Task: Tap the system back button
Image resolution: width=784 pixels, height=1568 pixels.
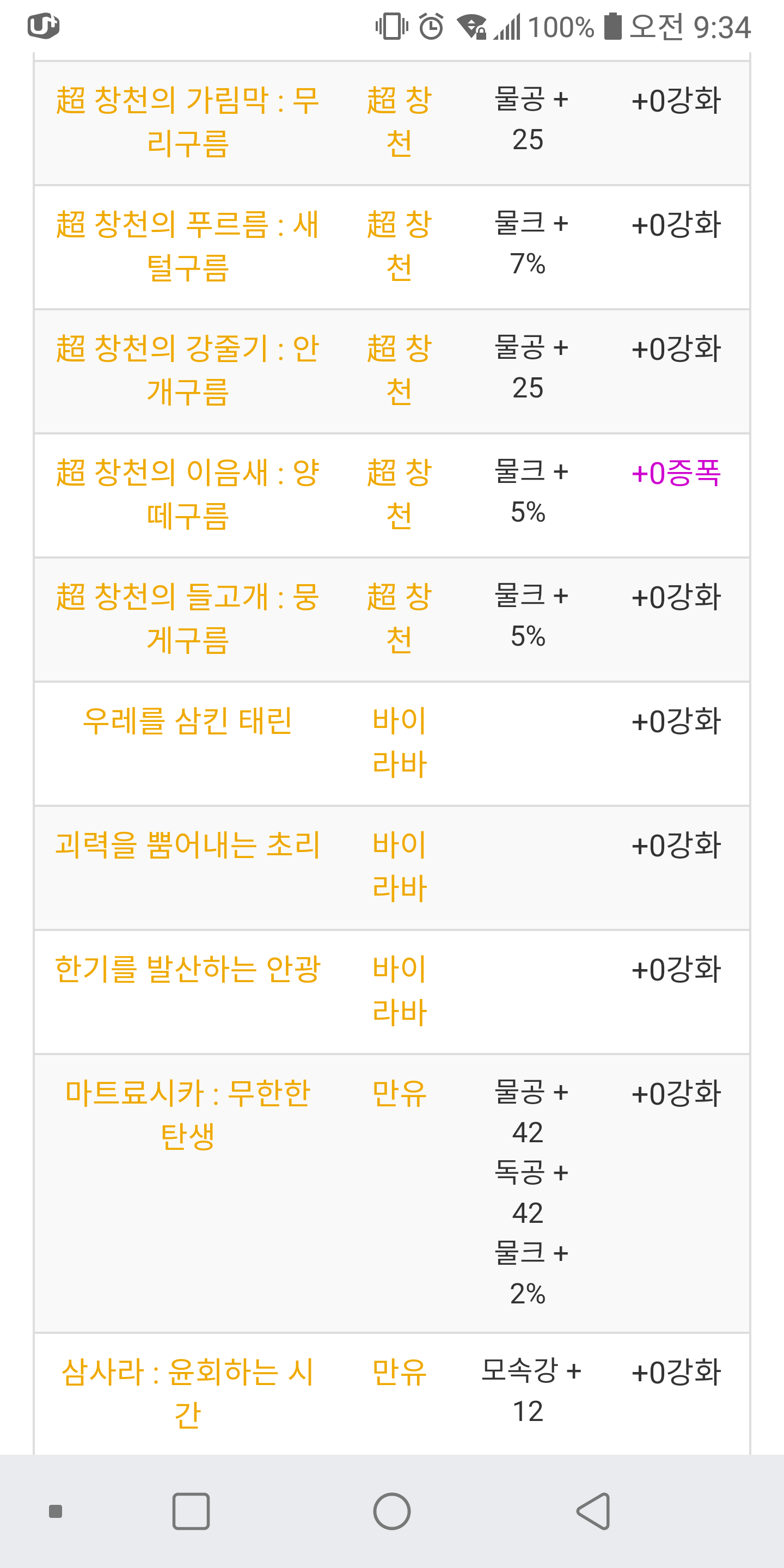Action: tap(593, 1511)
